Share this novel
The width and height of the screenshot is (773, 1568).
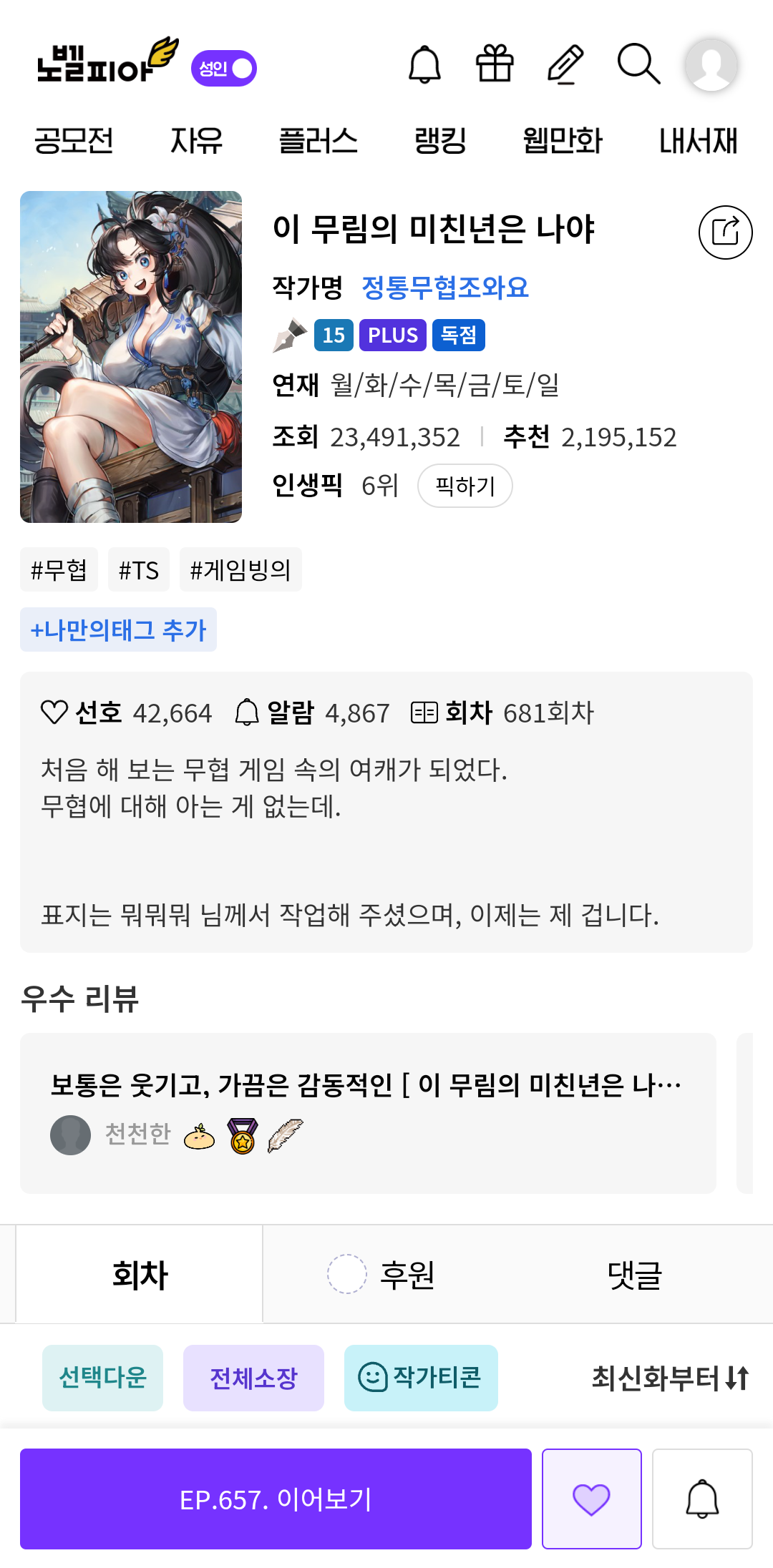click(x=725, y=232)
